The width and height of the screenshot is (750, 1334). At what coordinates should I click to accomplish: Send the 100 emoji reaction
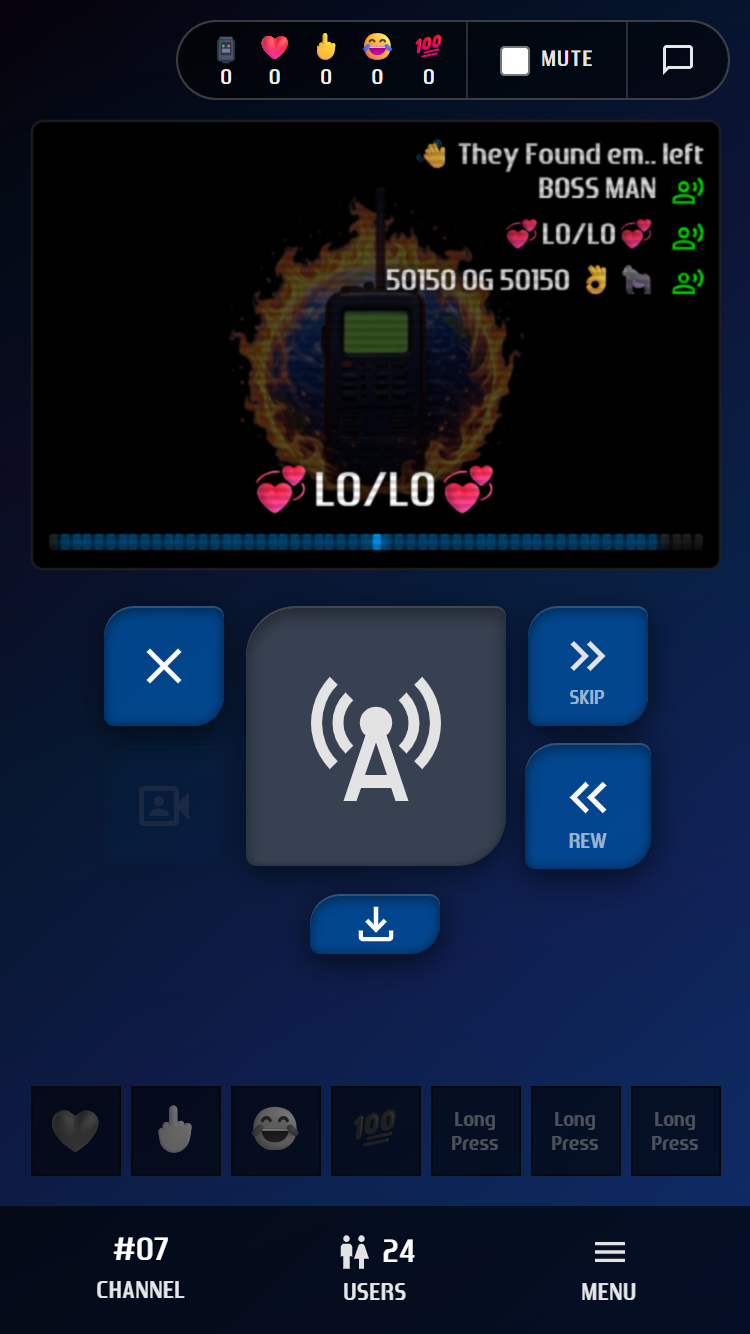point(376,1130)
